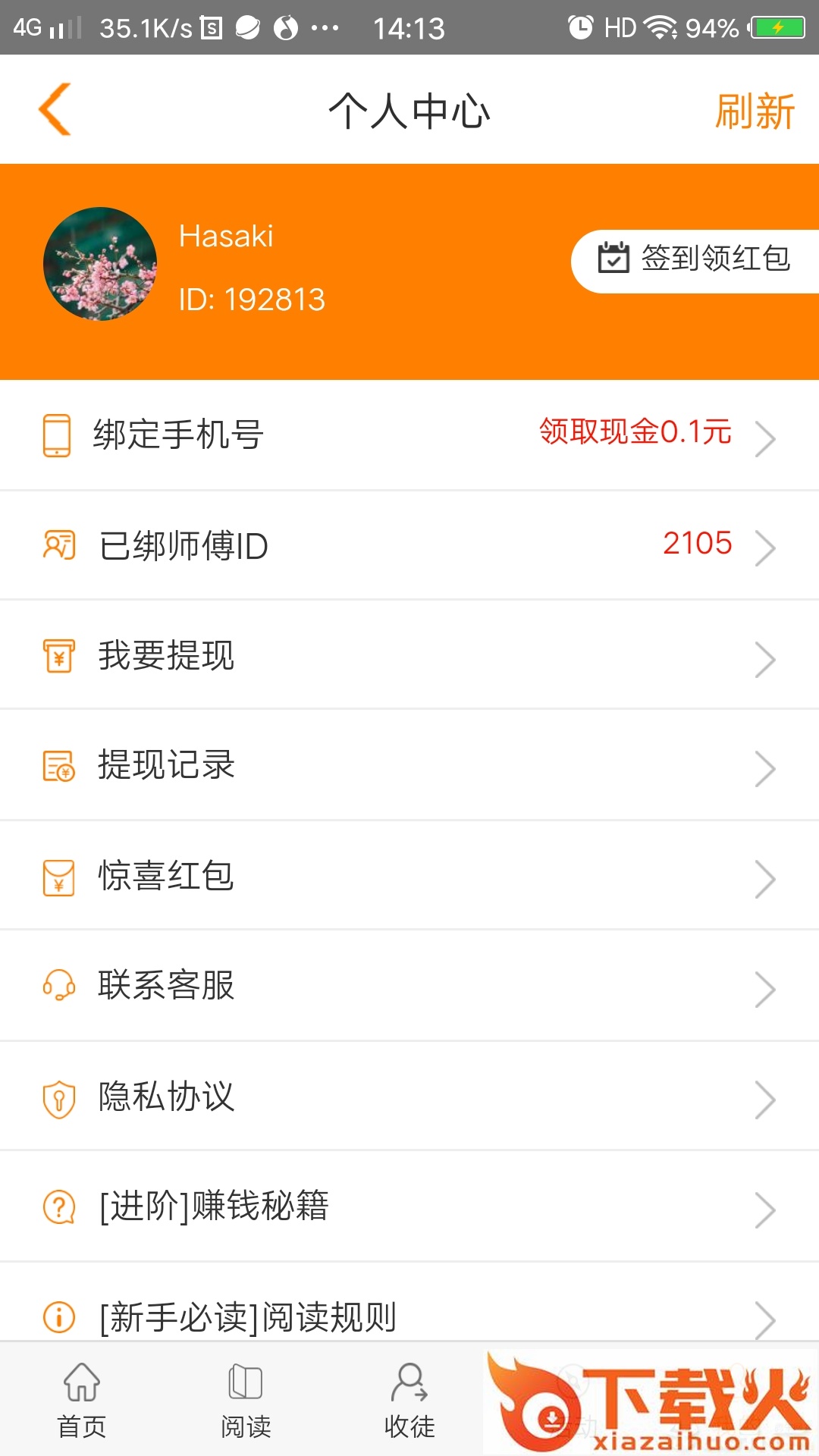Go back using the orange arrow

tap(55, 110)
